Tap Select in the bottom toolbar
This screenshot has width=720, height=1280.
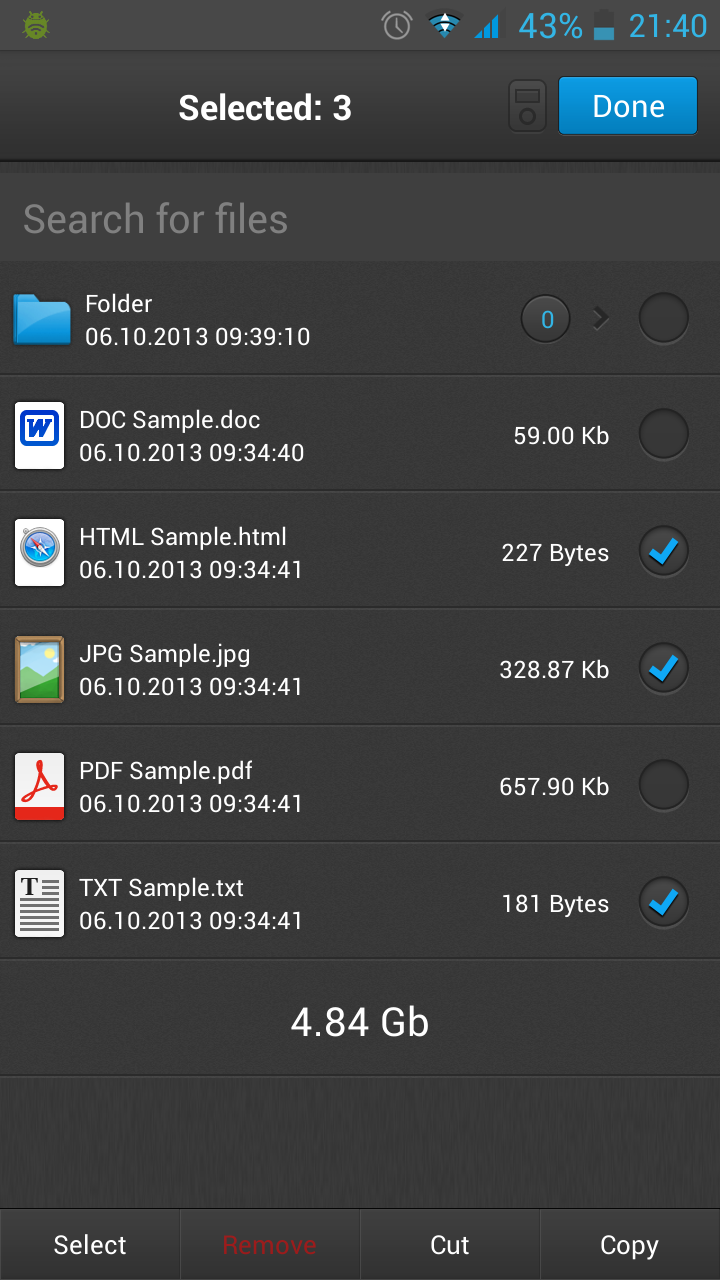pos(89,1245)
